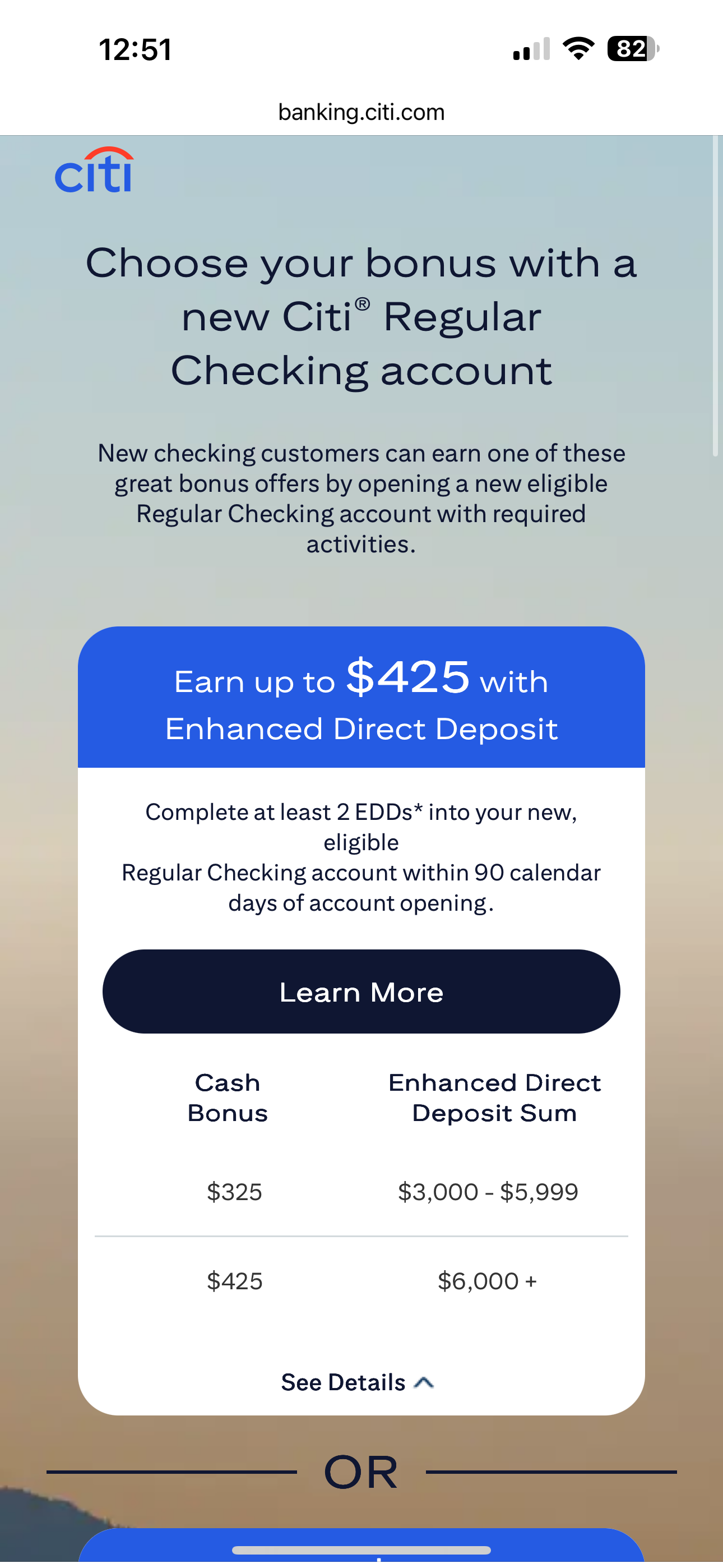Tap the banking.citi.com address bar
Image resolution: width=723 pixels, height=1568 pixels.
pos(361,112)
